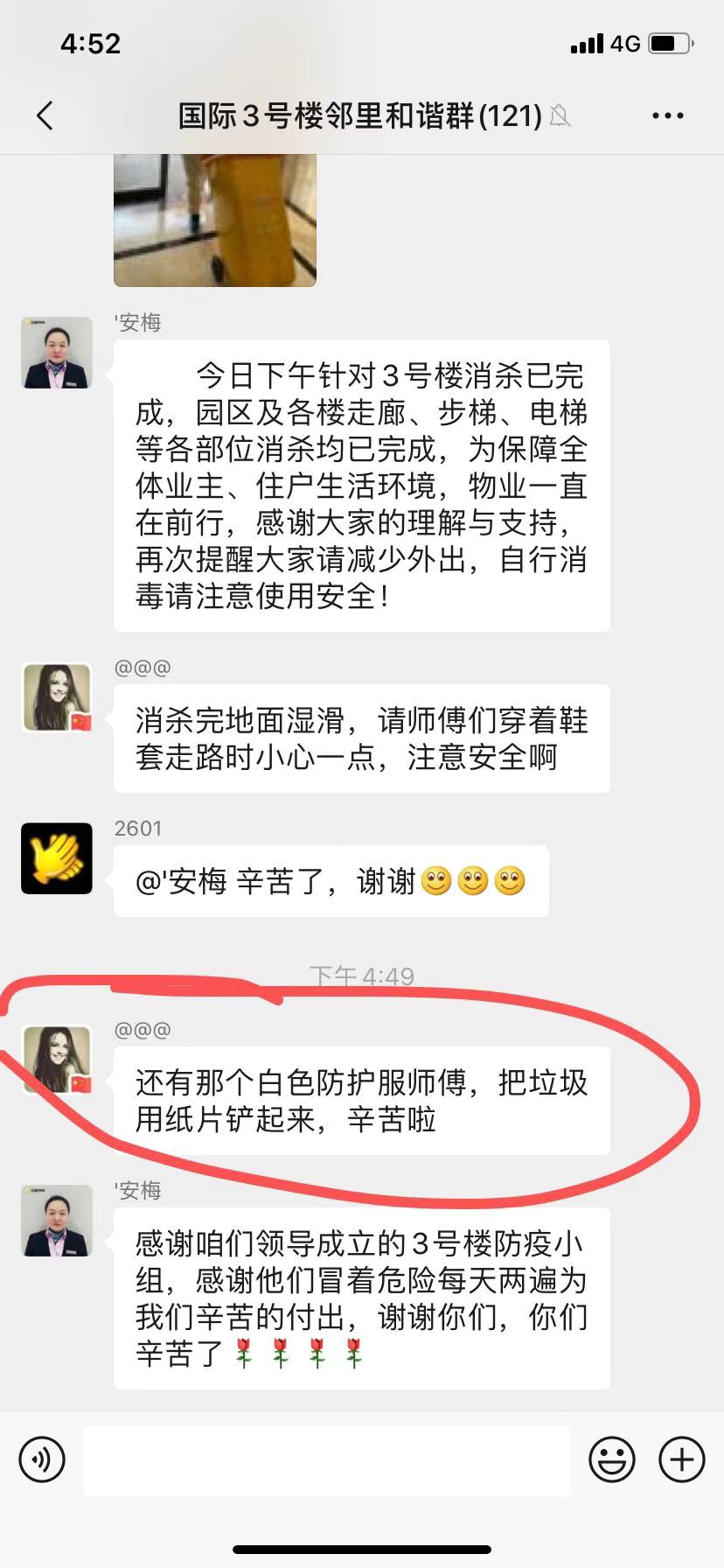Go back to the chat list
The height and width of the screenshot is (1568, 724).
45,115
